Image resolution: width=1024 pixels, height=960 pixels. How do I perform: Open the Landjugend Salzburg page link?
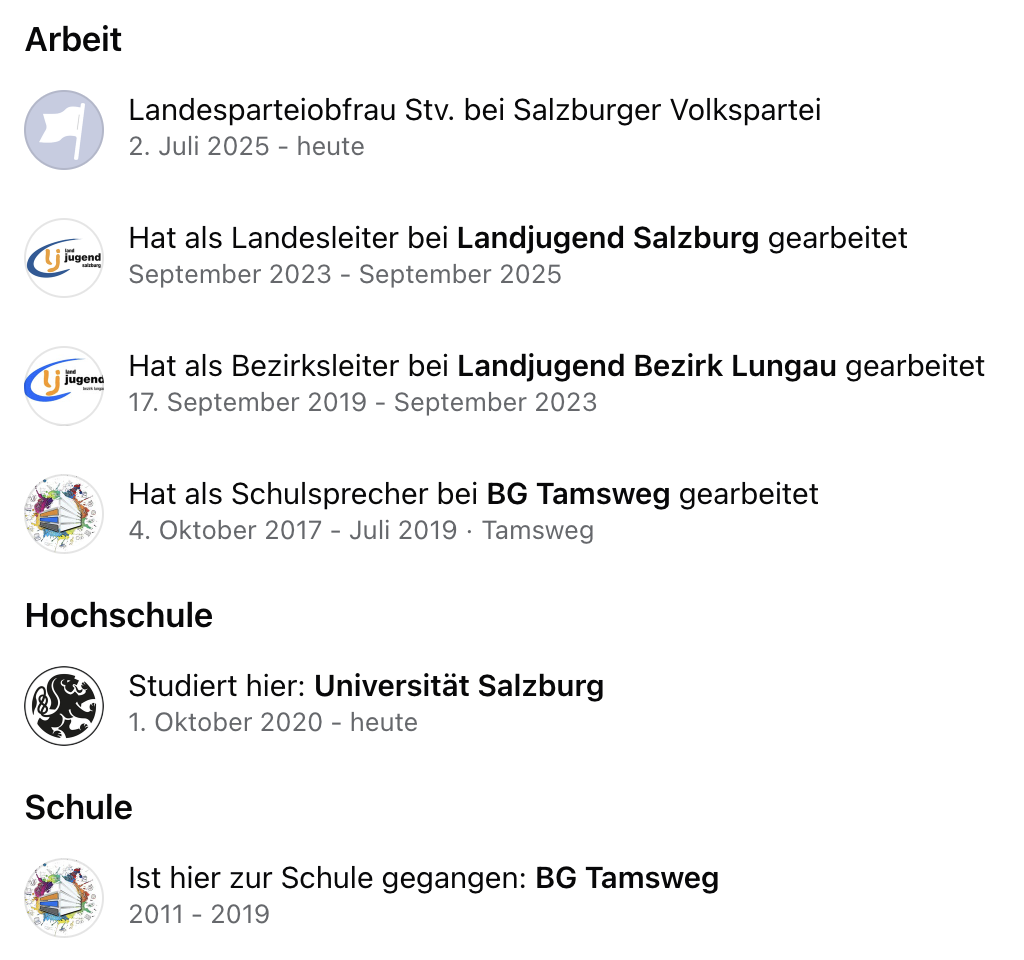pyautogui.click(x=607, y=239)
